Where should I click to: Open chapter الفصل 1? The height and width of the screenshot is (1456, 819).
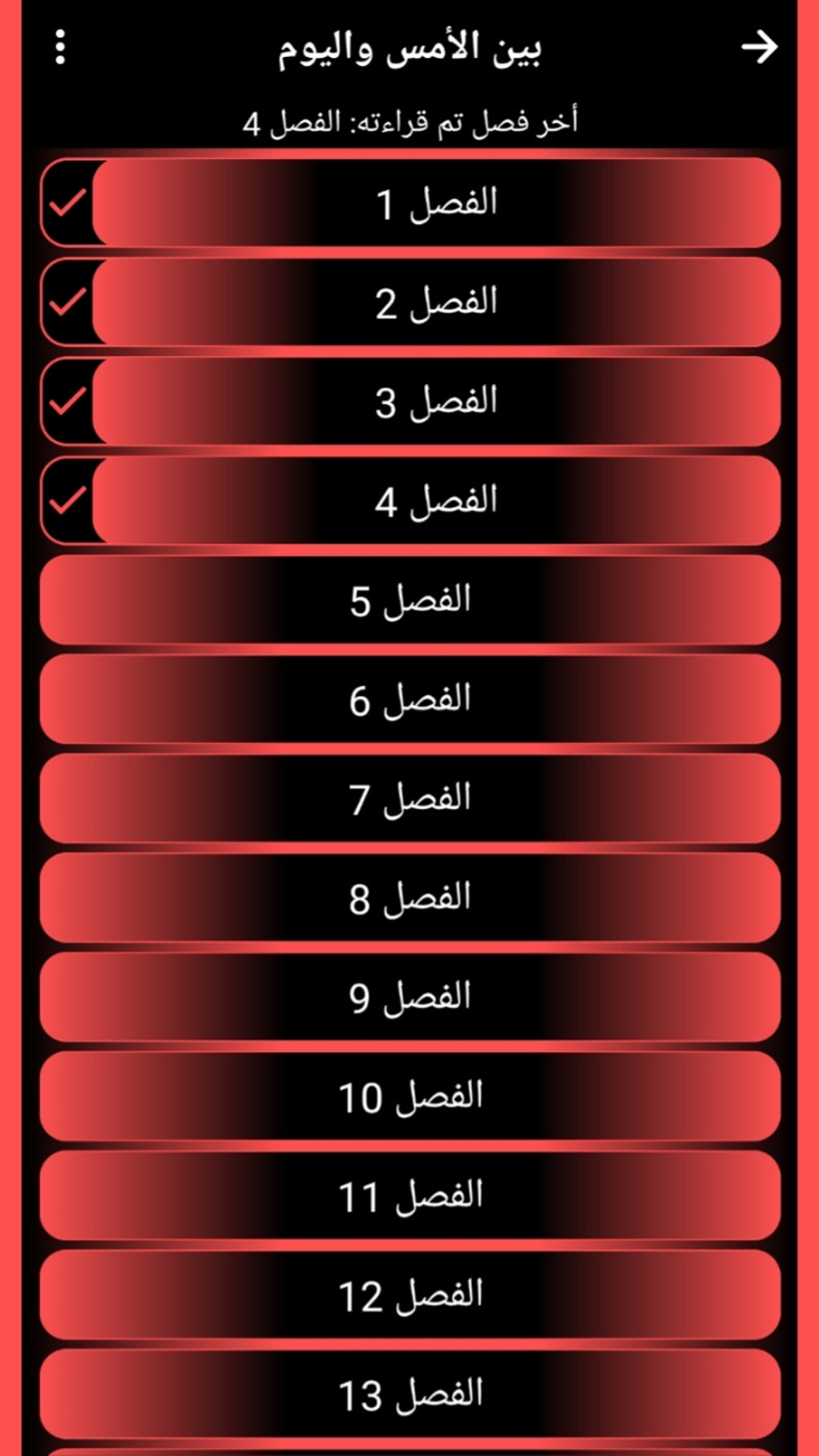tap(436, 202)
